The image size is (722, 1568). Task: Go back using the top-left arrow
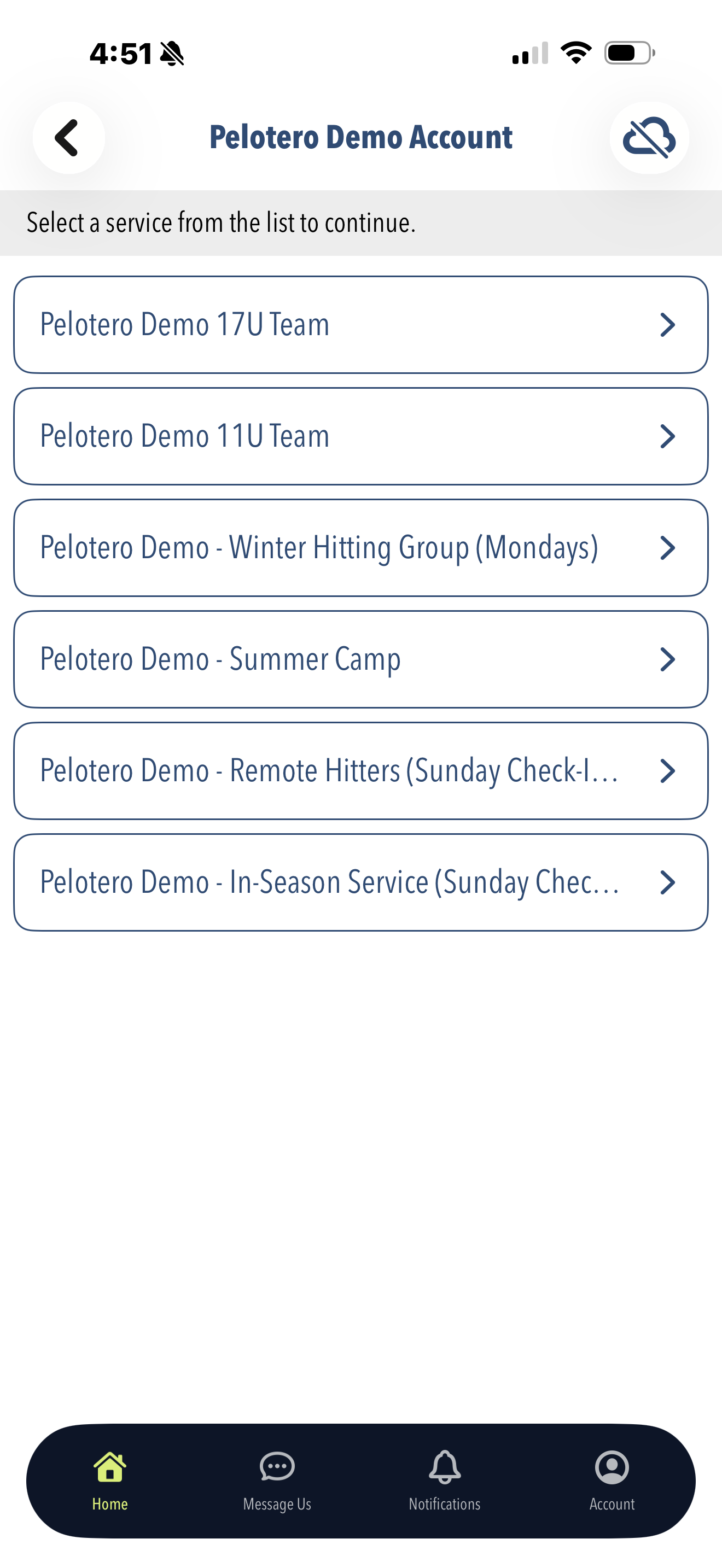68,138
